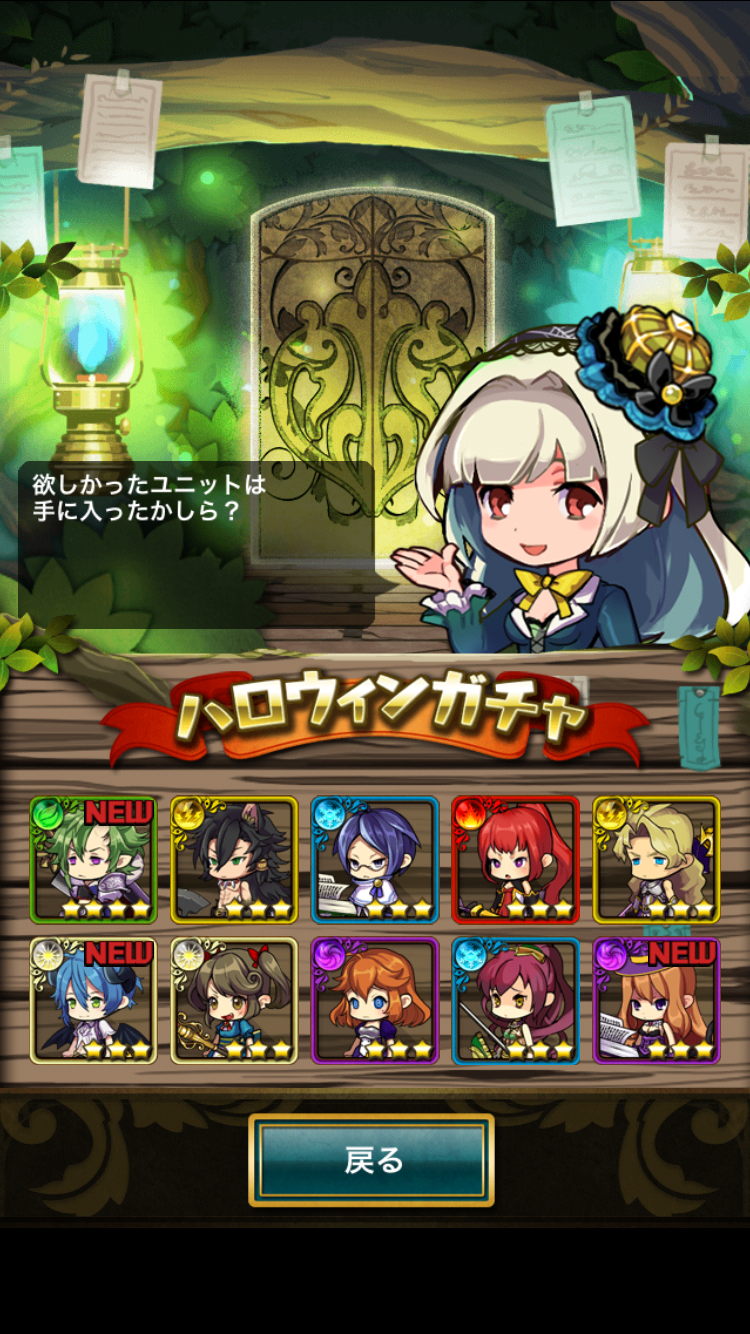Open the magenta ponytail unit card
The width and height of the screenshot is (750, 1334).
[516, 1000]
